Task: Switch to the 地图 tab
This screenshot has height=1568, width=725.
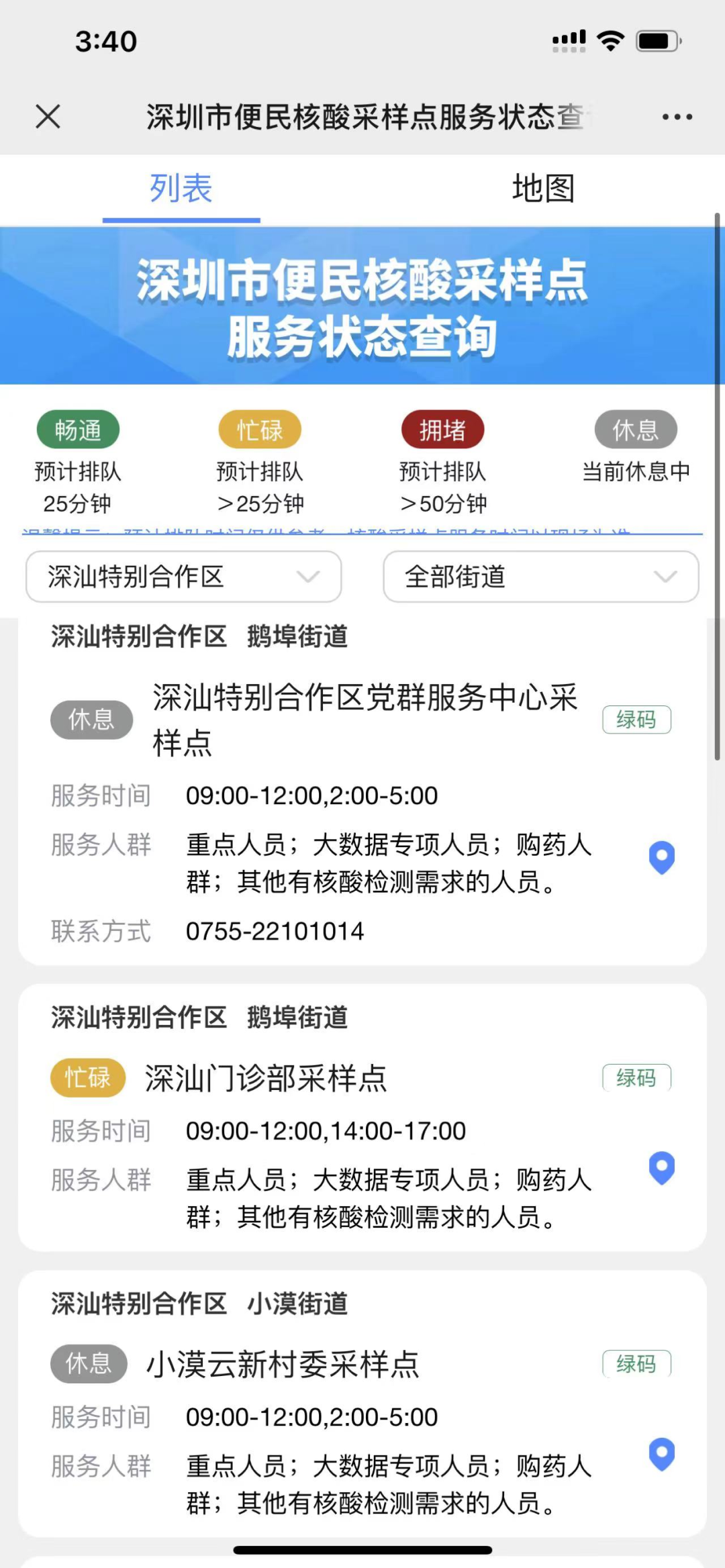Action: pyautogui.click(x=543, y=188)
